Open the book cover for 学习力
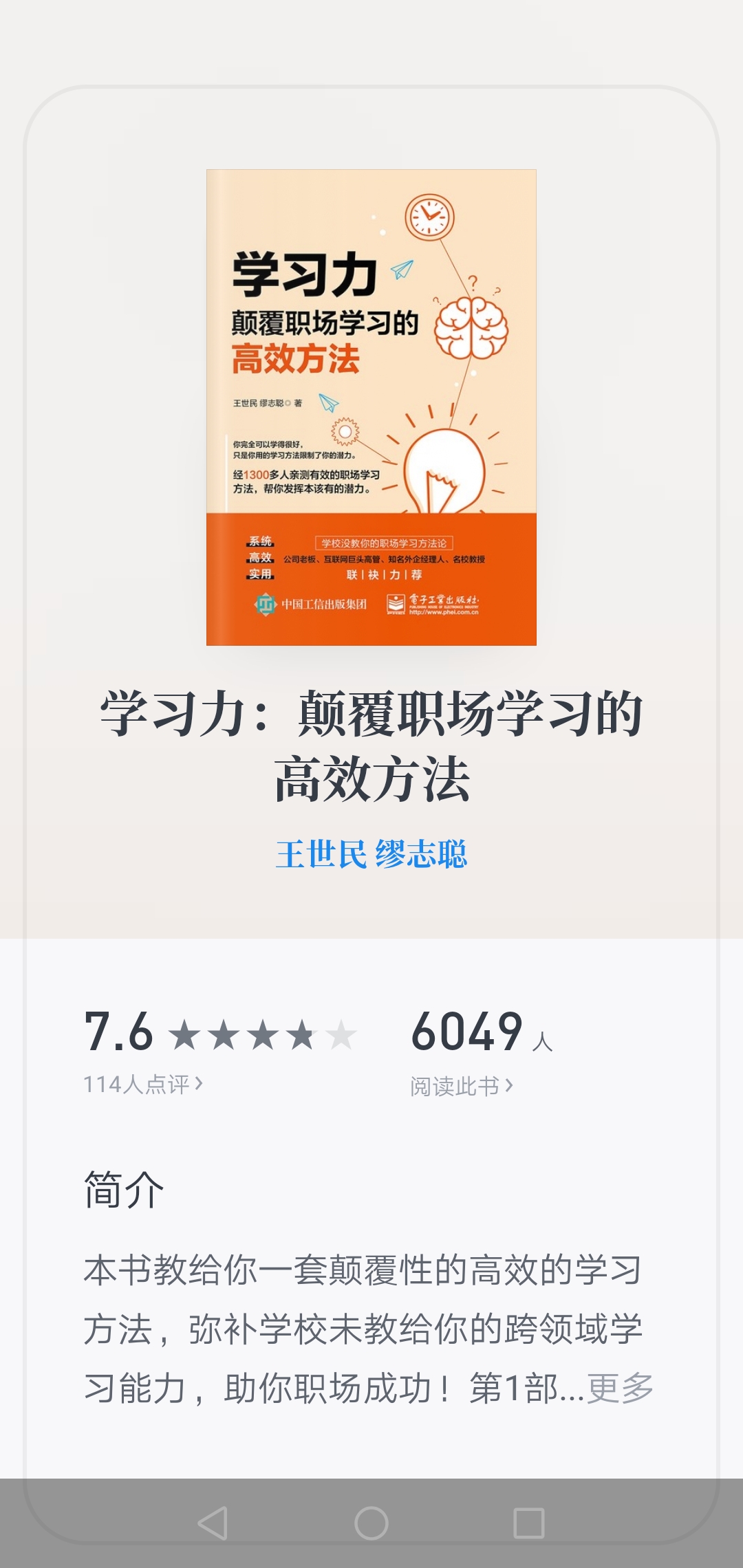The height and width of the screenshot is (1568, 743). click(371, 407)
